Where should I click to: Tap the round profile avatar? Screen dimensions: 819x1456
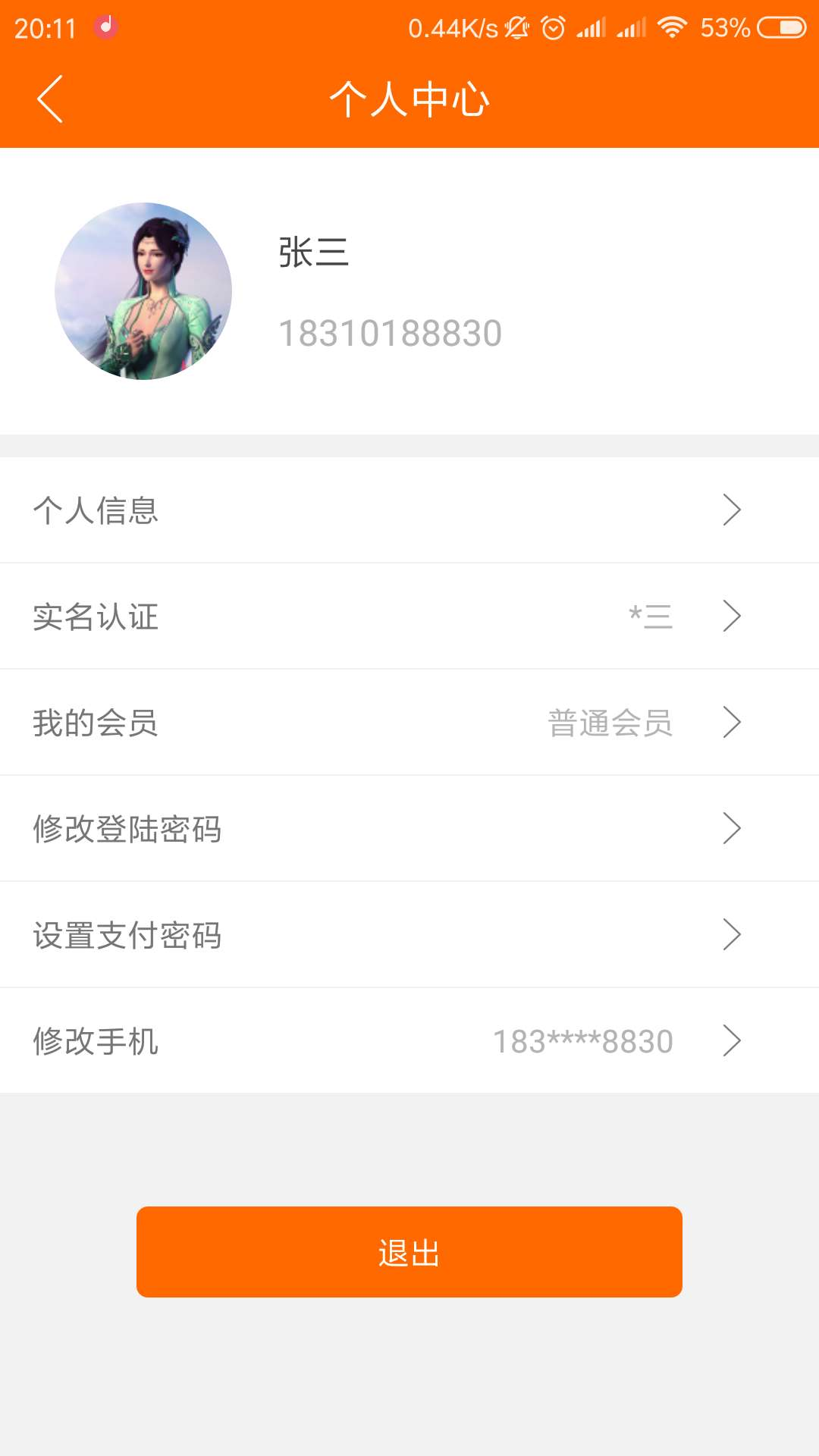[143, 291]
